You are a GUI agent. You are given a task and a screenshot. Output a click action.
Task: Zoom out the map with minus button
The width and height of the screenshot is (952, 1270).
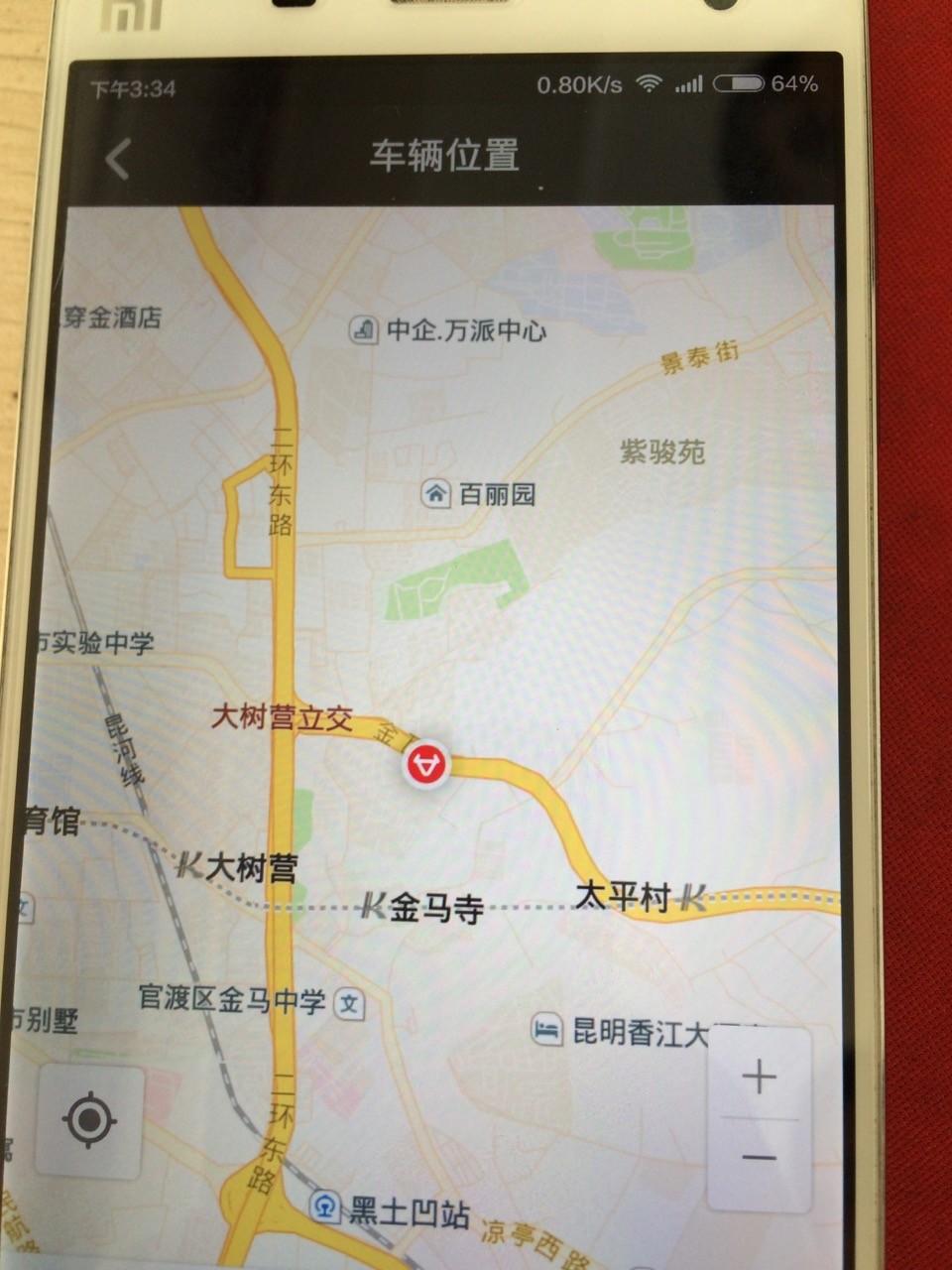760,1158
